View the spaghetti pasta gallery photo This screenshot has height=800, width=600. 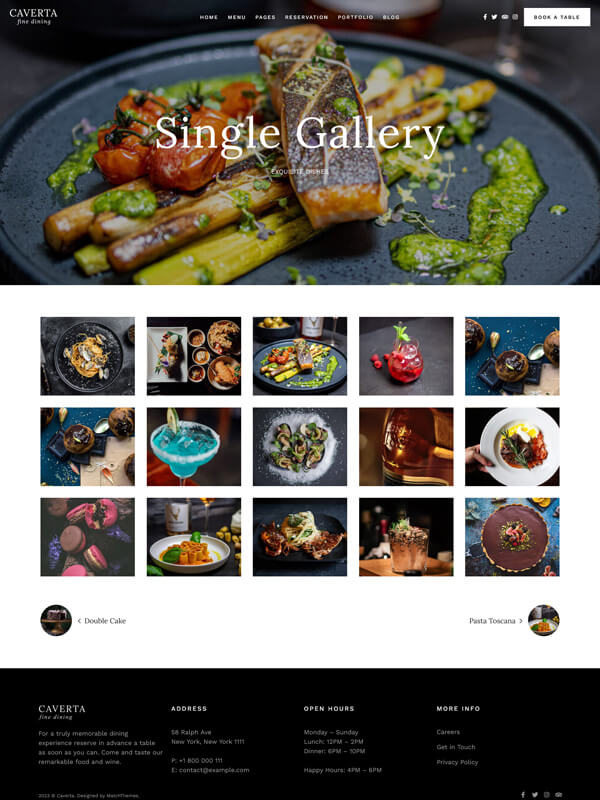tap(87, 356)
